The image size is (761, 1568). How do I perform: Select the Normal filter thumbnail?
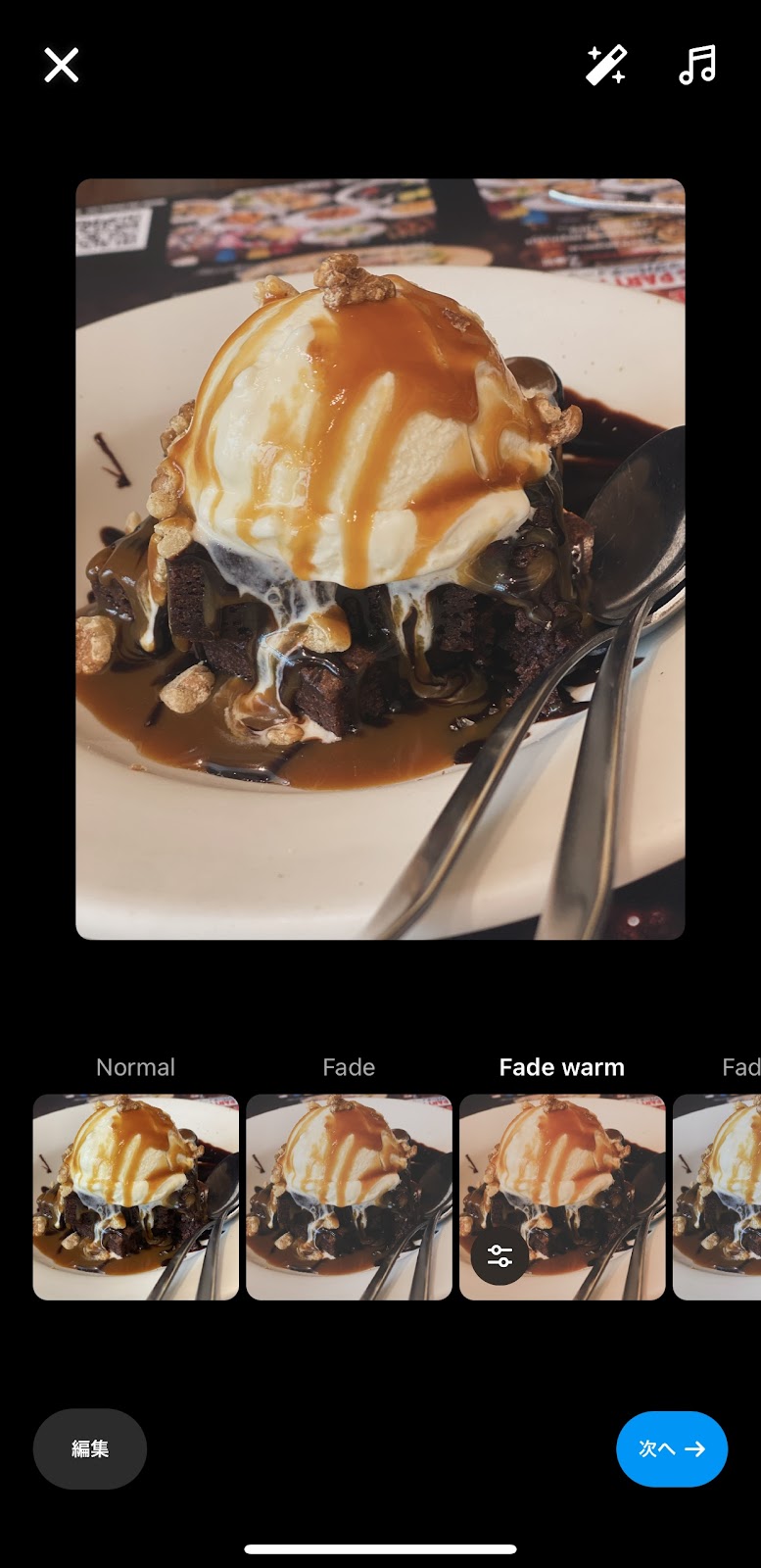coord(136,1197)
